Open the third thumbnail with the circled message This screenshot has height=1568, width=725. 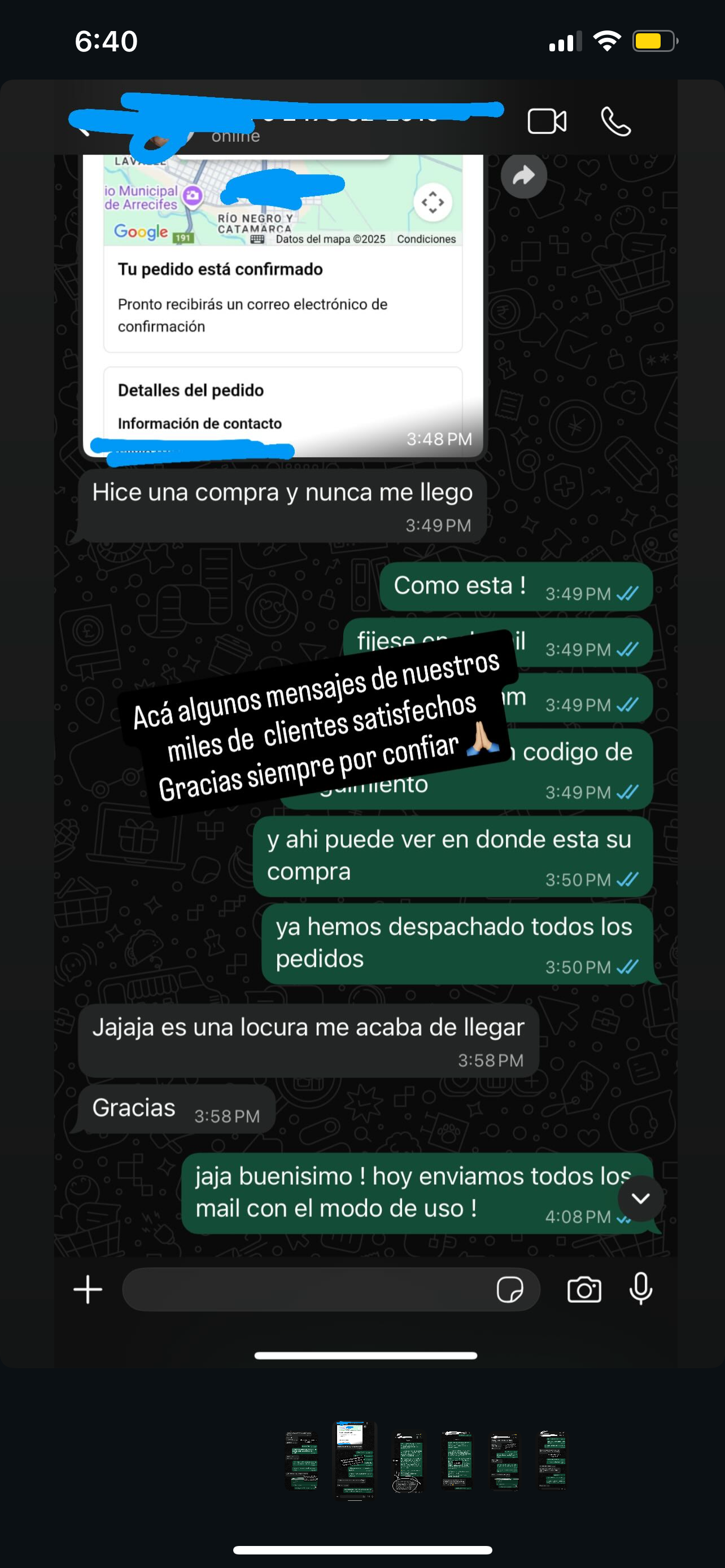408,1461
